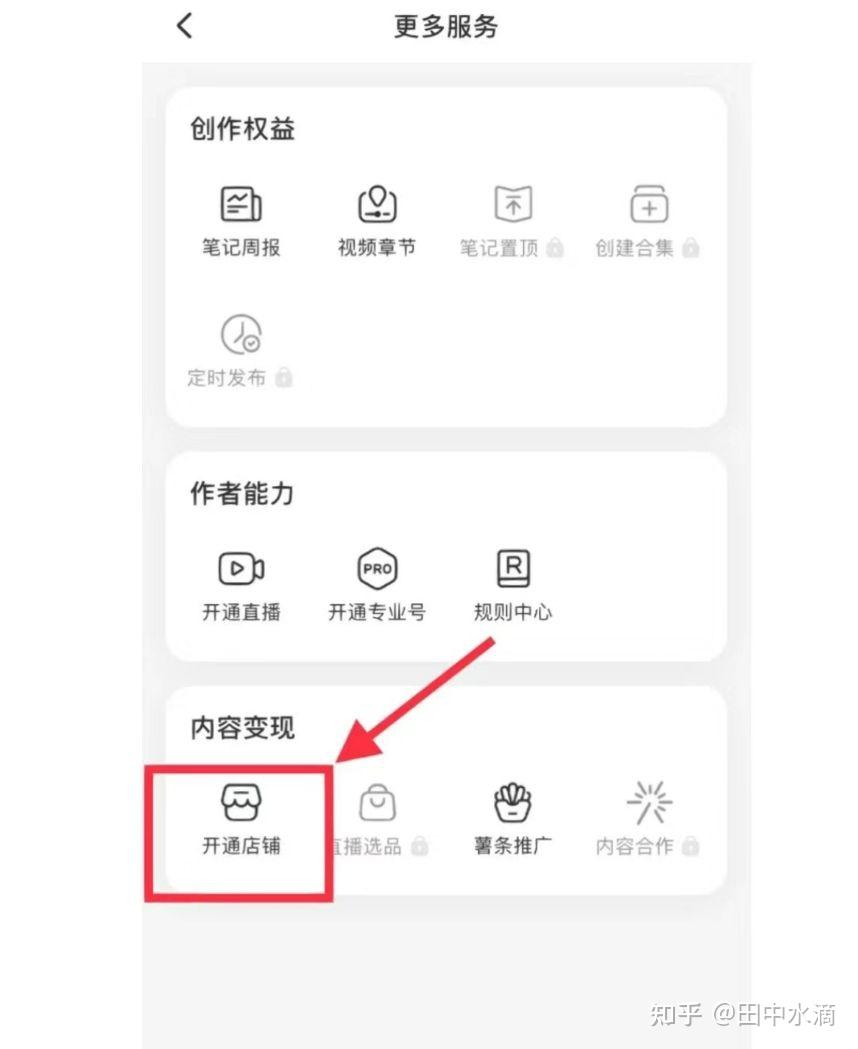858x1049 pixels.
Task: Tap the locked 创建合集 option
Action: coord(648,220)
